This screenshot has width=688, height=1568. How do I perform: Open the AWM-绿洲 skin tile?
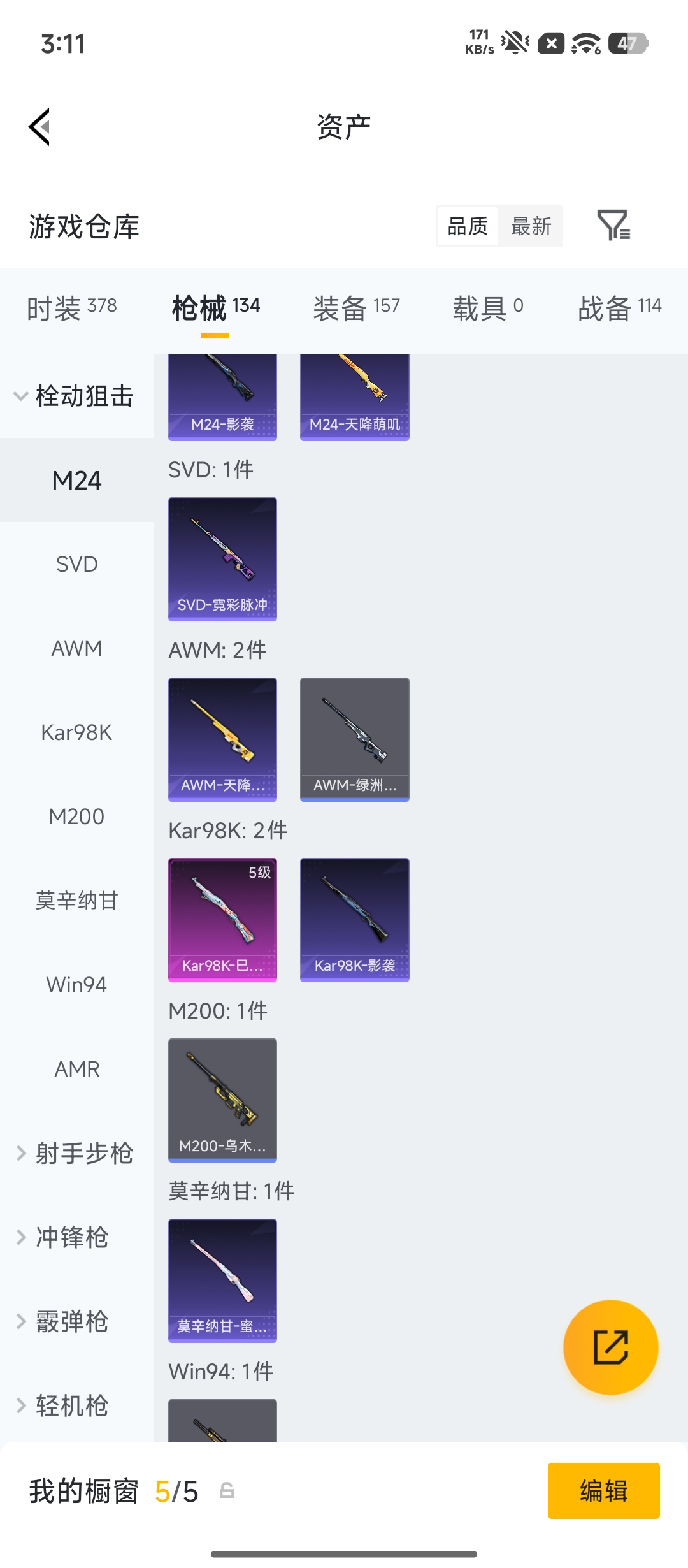click(x=354, y=739)
